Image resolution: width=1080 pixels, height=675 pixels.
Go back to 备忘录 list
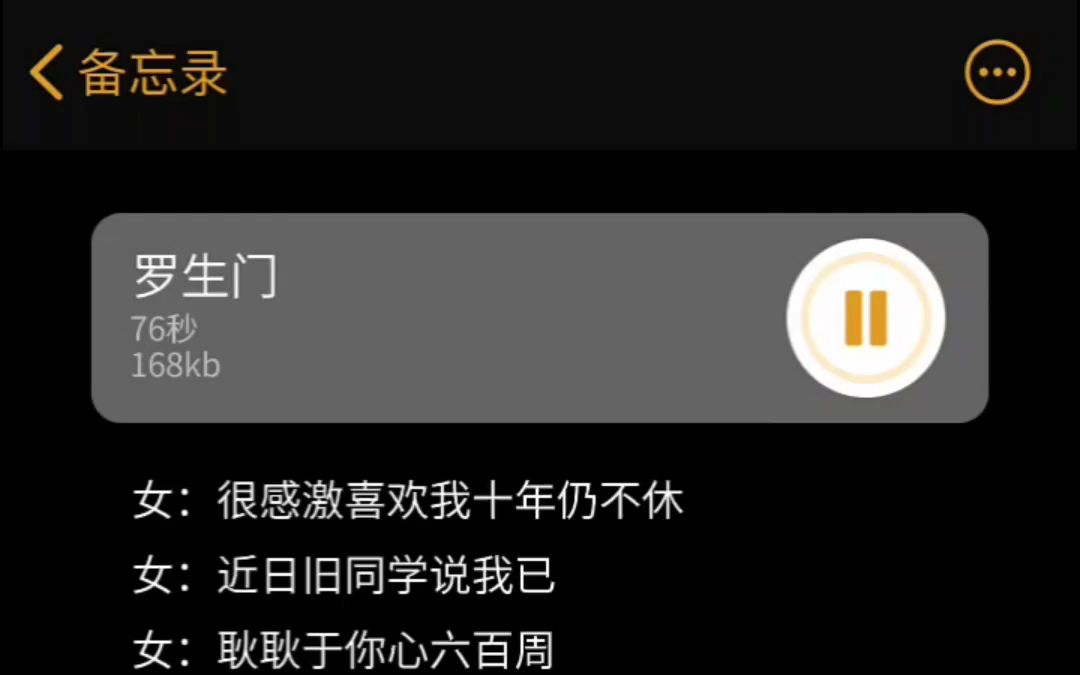click(x=128, y=73)
